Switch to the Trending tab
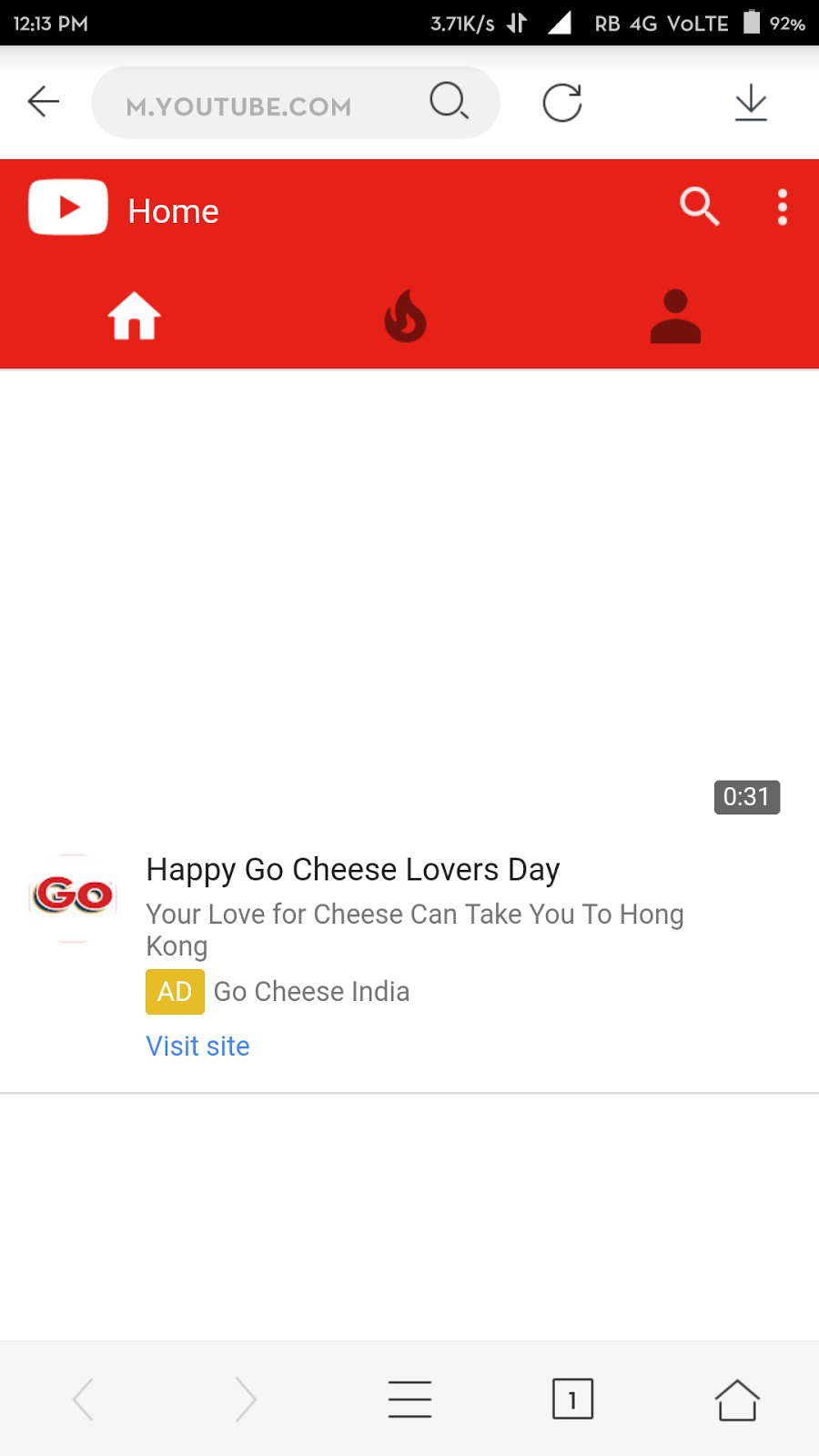 406,316
